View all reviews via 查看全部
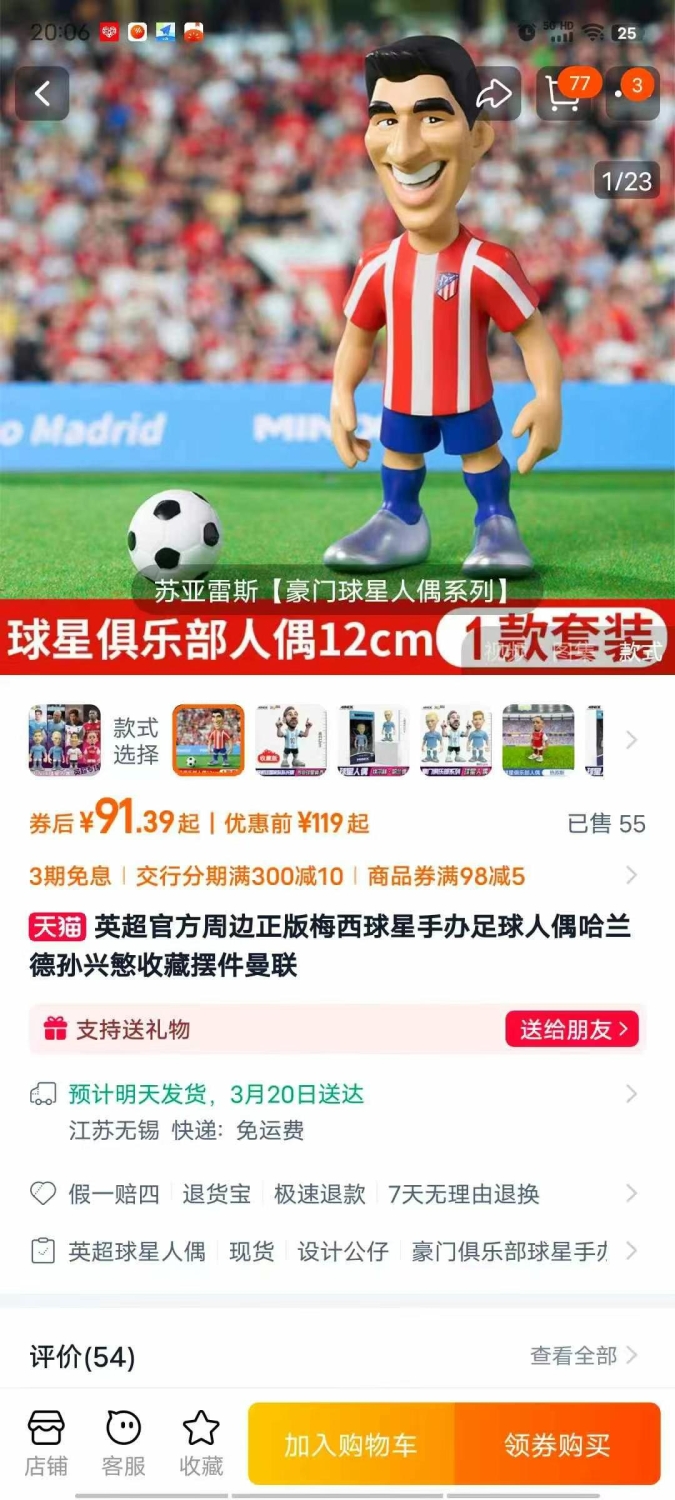The height and width of the screenshot is (1500, 675). click(x=583, y=1356)
